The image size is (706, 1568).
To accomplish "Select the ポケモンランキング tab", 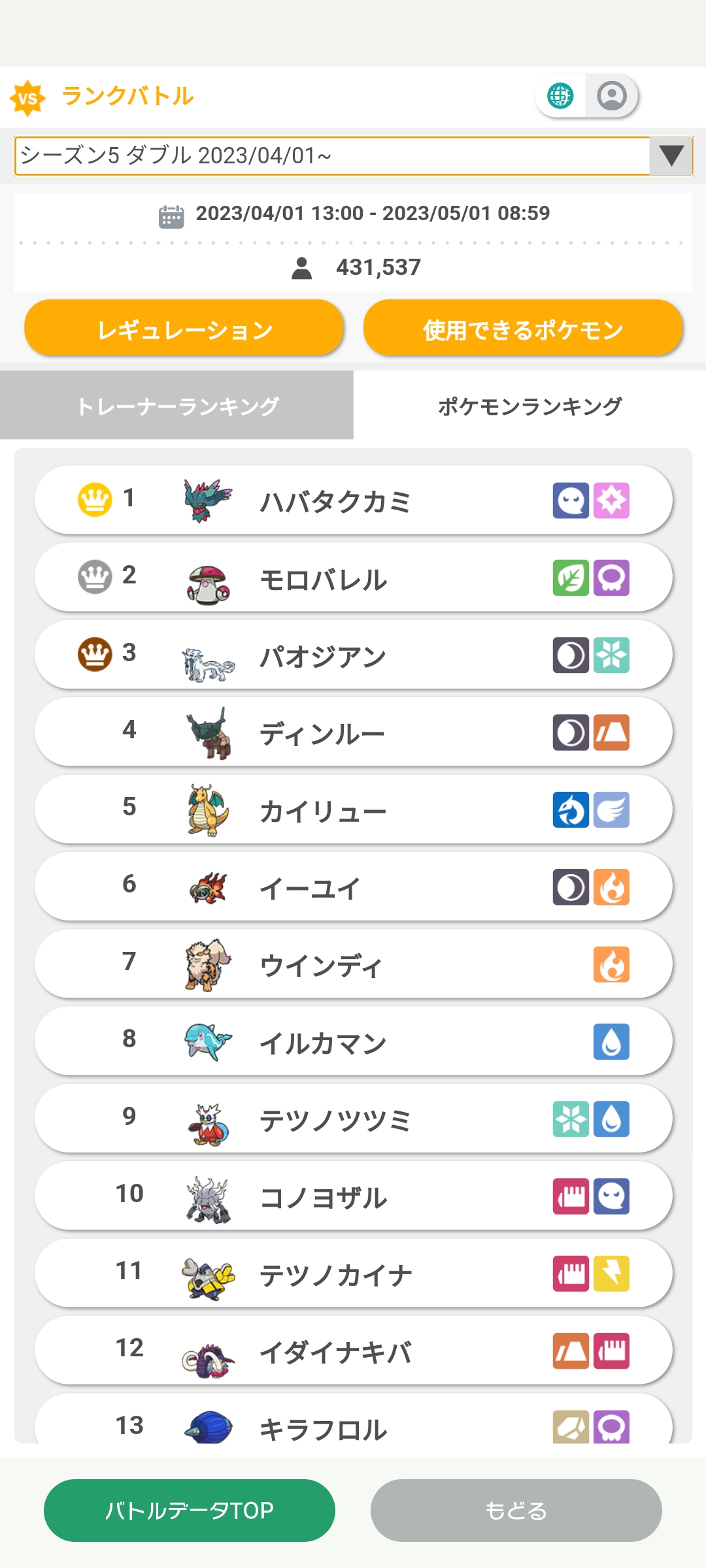I will click(529, 405).
